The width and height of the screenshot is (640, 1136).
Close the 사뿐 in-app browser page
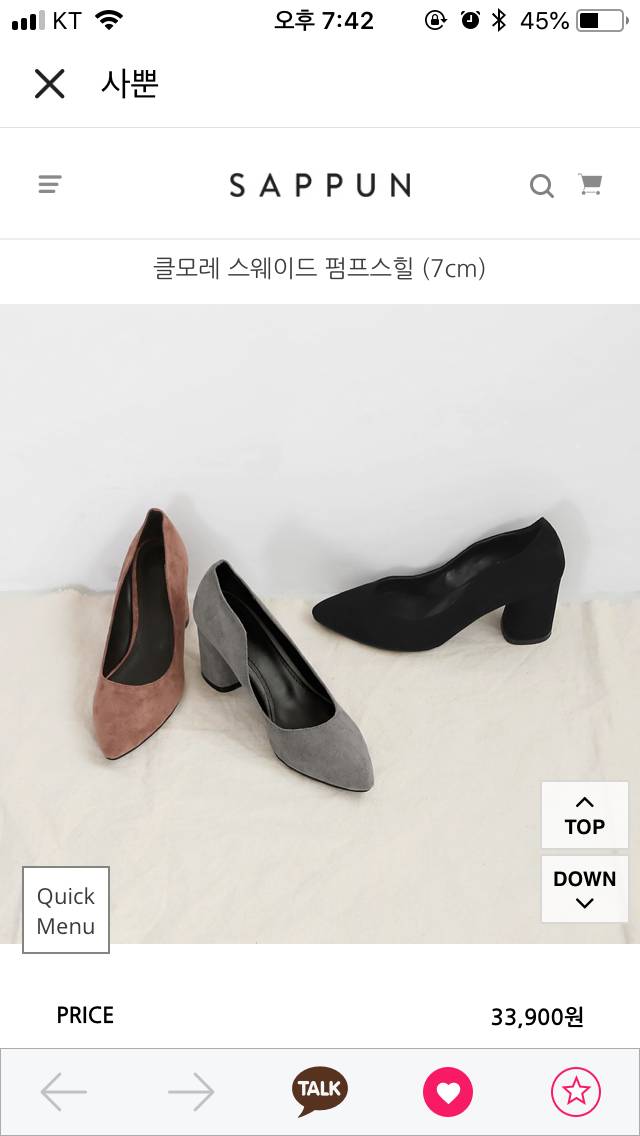tap(49, 84)
